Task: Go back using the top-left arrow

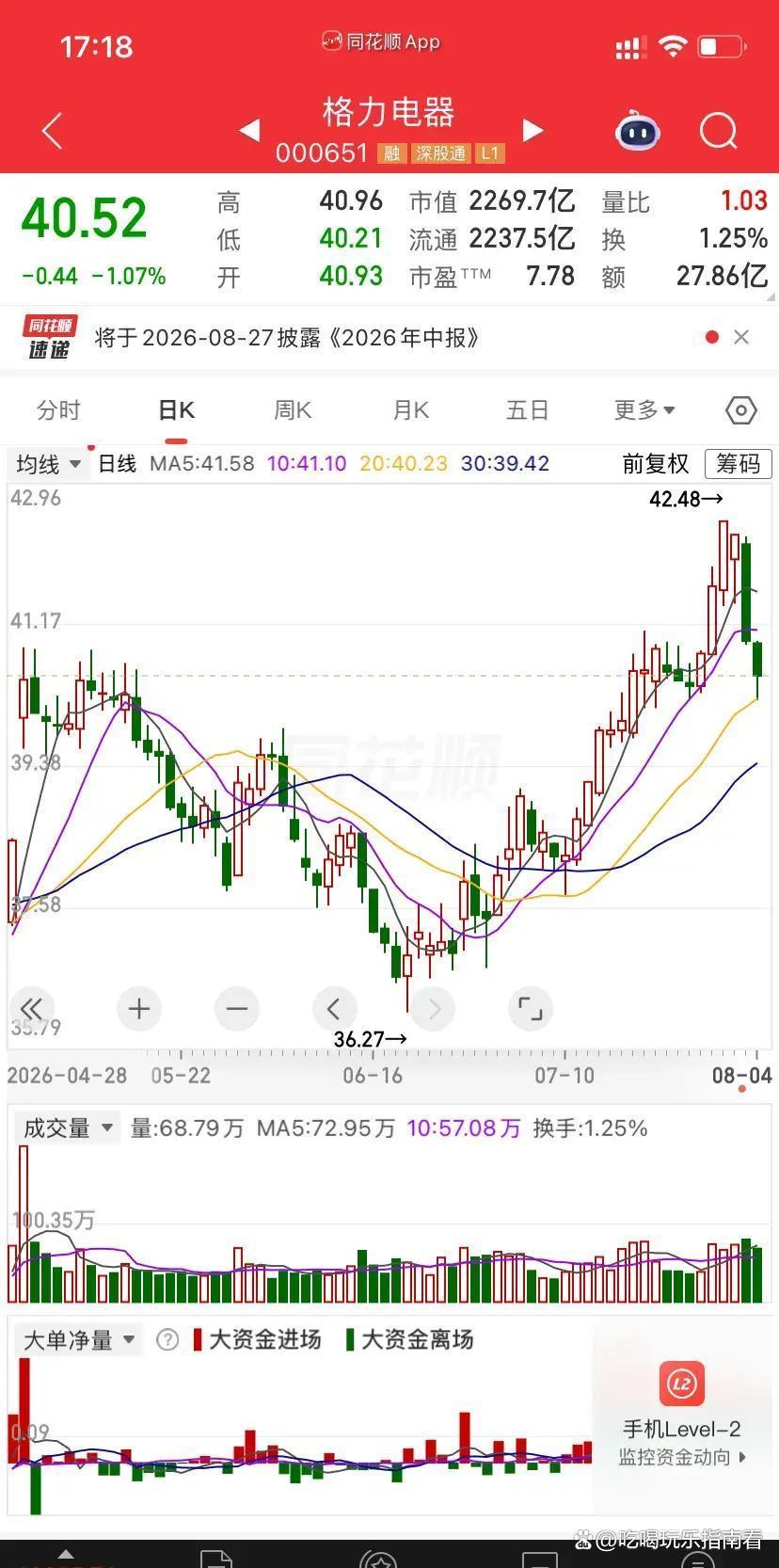Action: pyautogui.click(x=53, y=131)
